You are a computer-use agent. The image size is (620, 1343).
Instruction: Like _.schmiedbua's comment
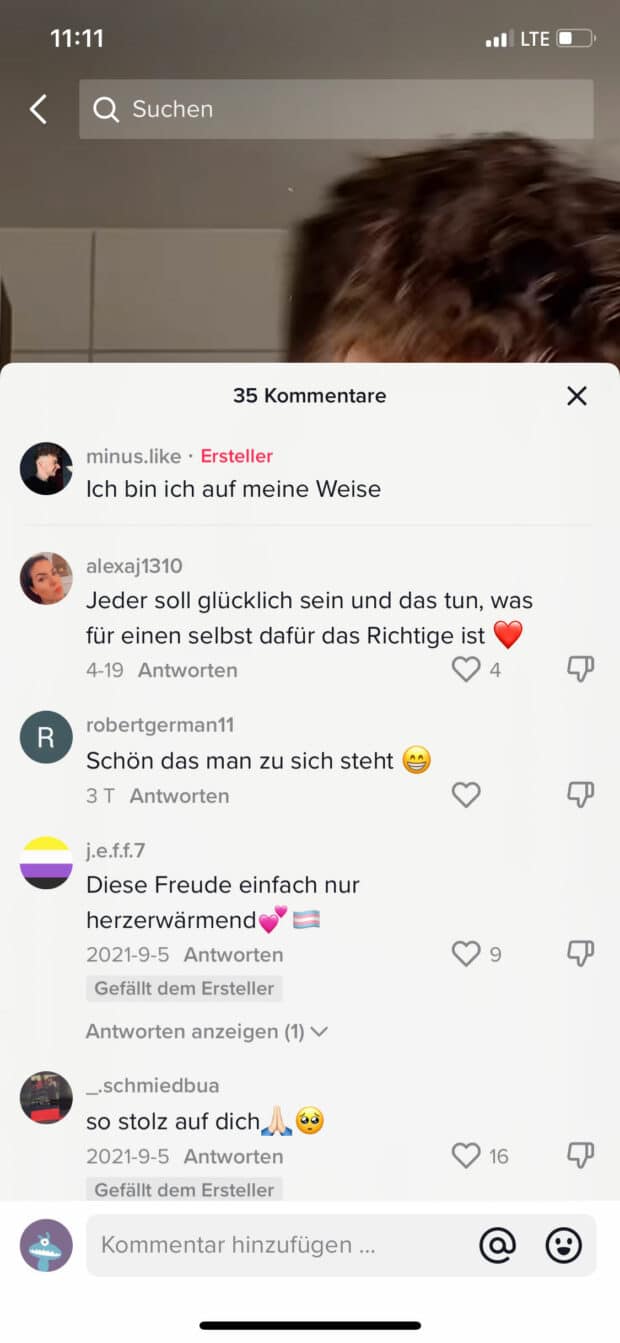[x=466, y=1156]
